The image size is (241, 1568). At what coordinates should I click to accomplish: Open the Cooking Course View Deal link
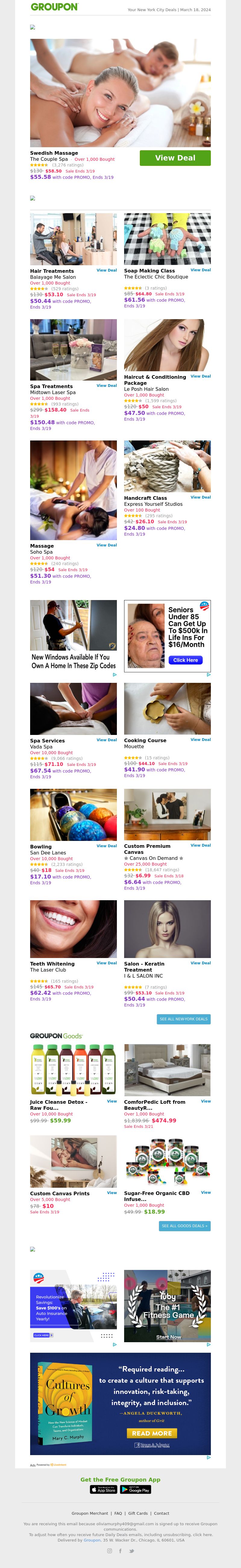[200, 739]
